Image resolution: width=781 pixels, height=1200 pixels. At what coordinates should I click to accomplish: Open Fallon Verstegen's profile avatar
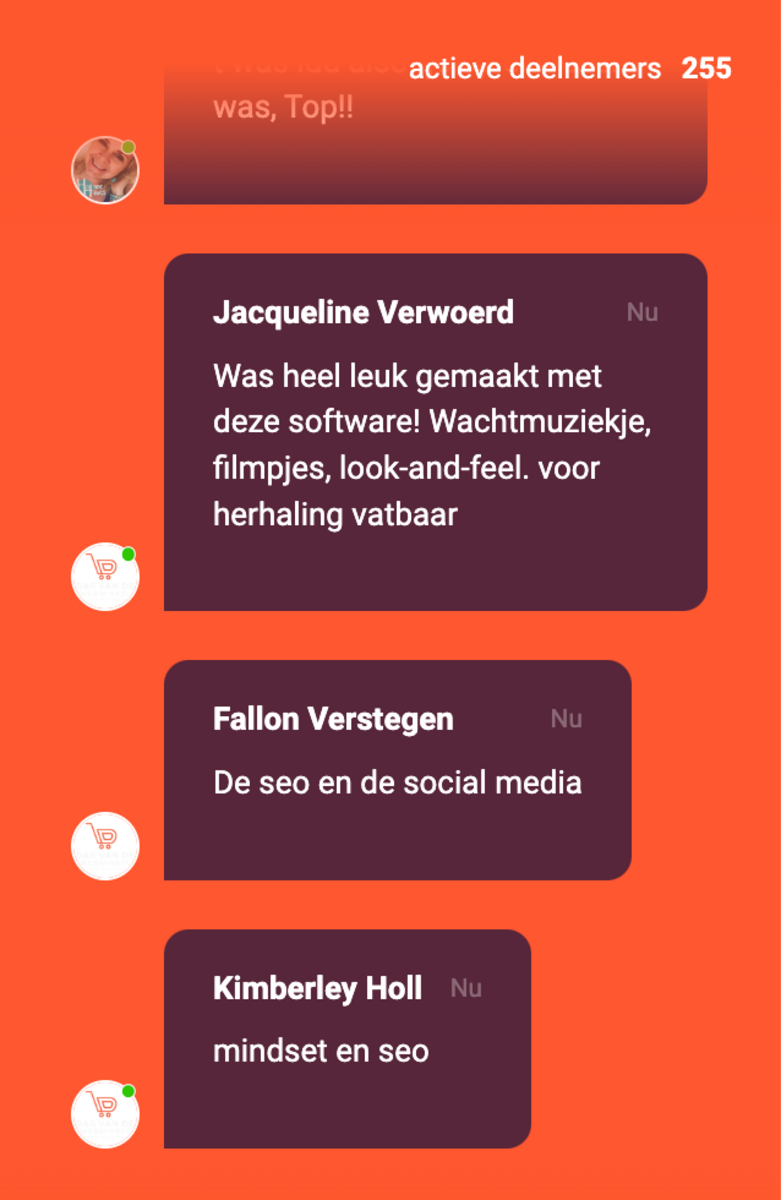pos(105,846)
